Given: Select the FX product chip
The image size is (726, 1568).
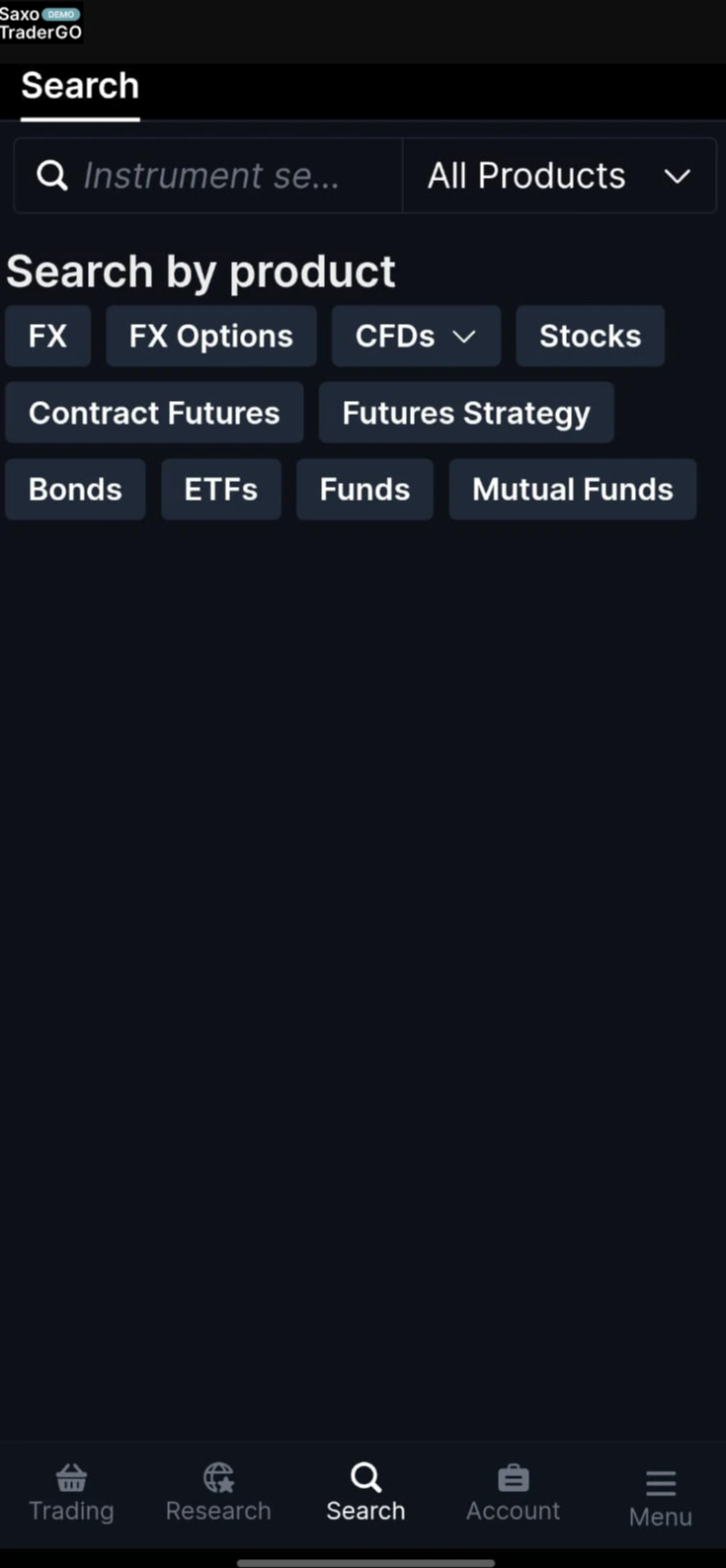Looking at the screenshot, I should click(47, 336).
